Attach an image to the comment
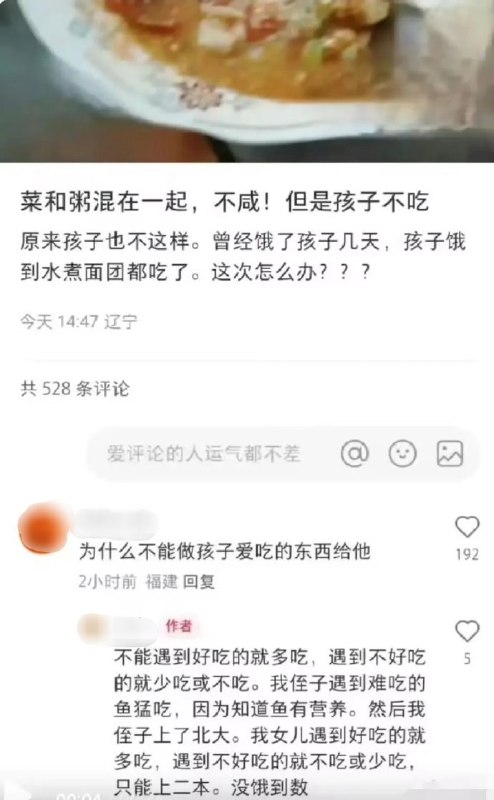 tap(450, 454)
